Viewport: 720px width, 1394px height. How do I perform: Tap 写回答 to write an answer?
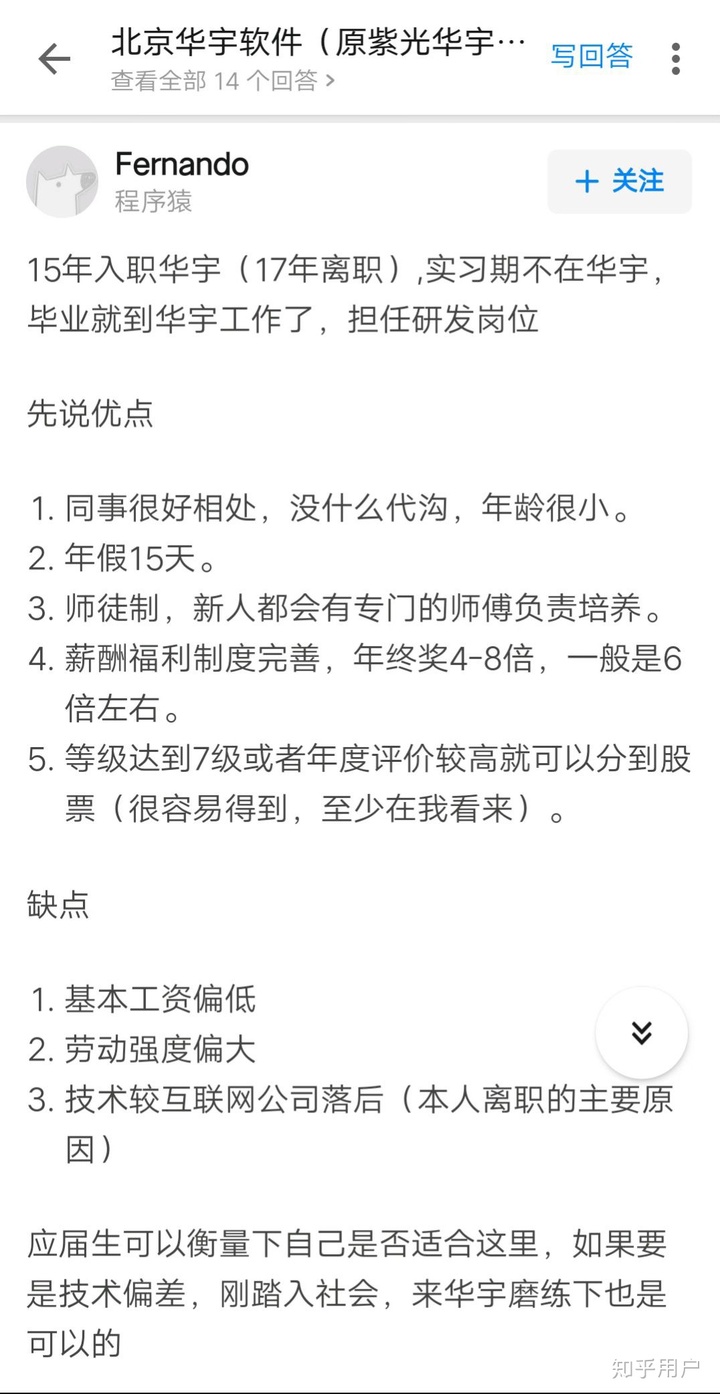click(592, 56)
